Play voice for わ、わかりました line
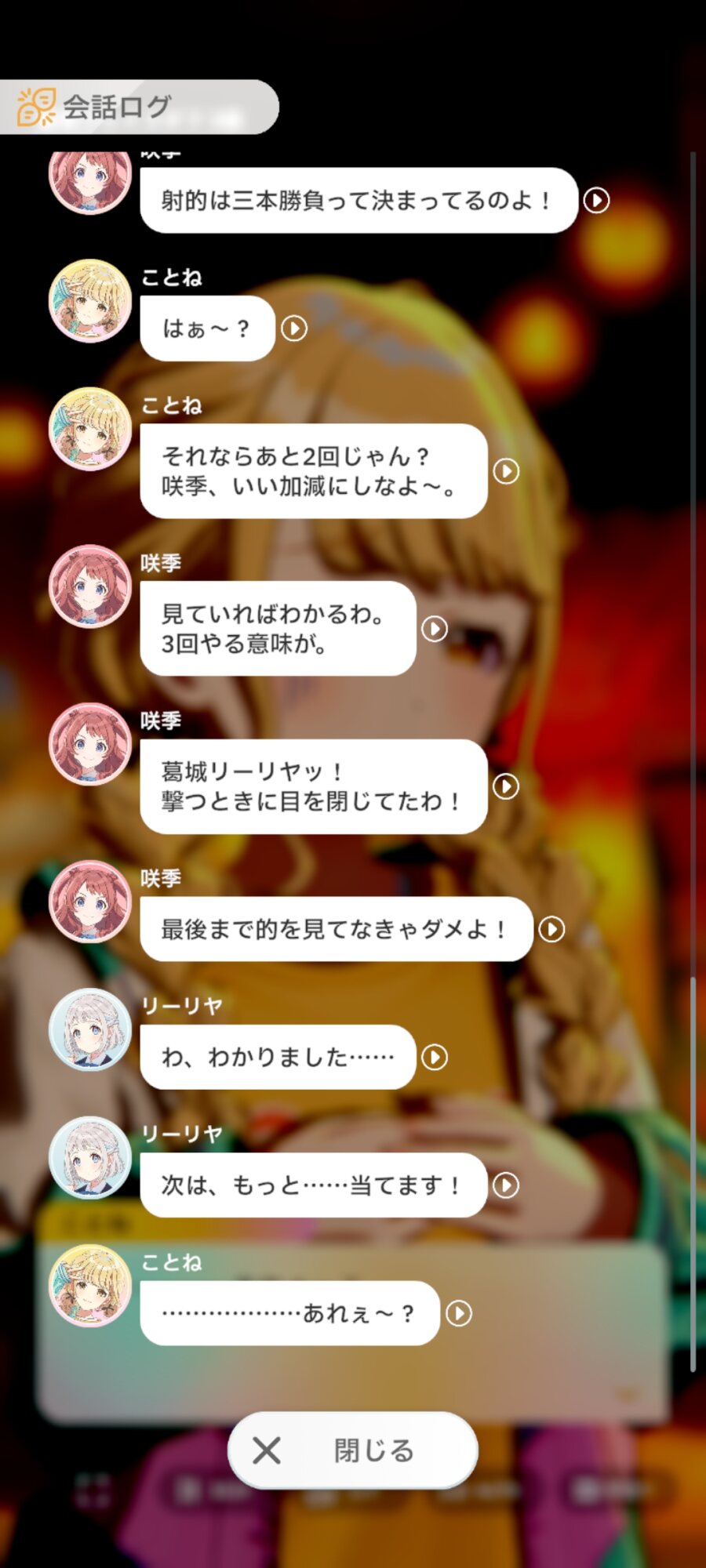Viewport: 706px width, 1568px height. pos(435,1058)
